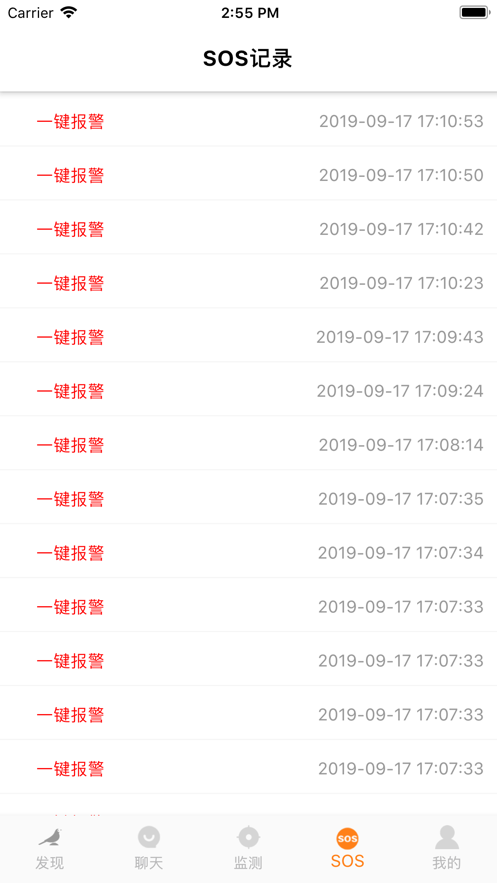Switch to the 发现 tab
This screenshot has height=883, width=497.
coord(50,848)
